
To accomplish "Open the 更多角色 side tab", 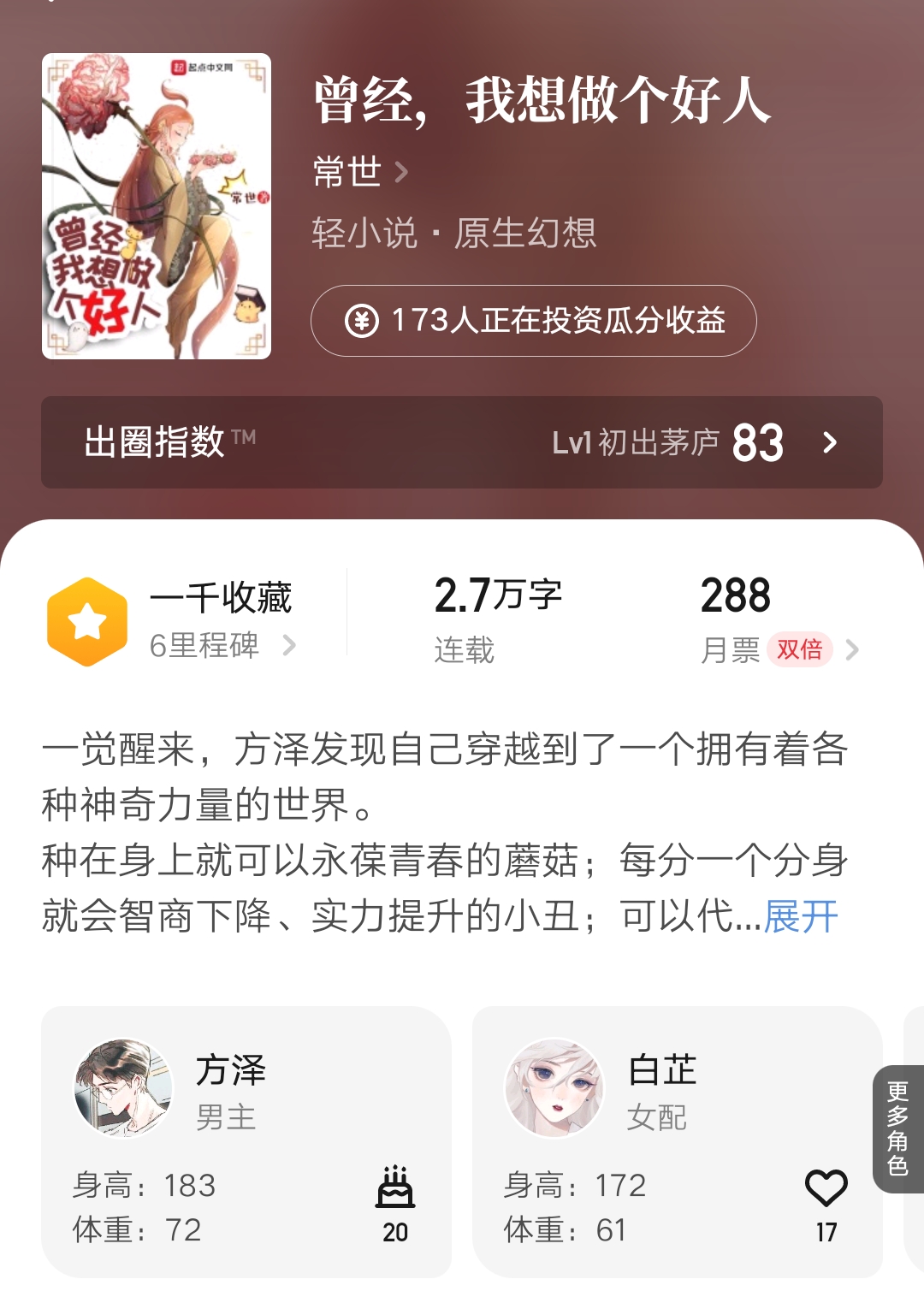I will click(897, 1125).
